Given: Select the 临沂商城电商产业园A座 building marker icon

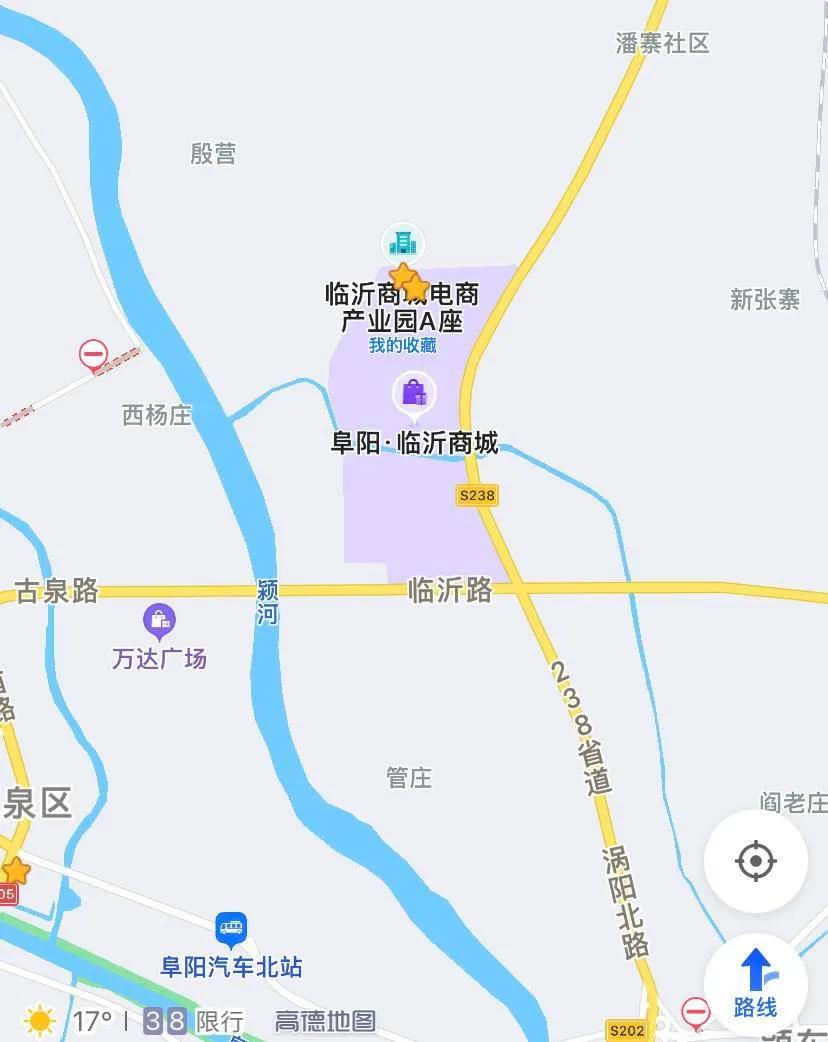Looking at the screenshot, I should [402, 242].
